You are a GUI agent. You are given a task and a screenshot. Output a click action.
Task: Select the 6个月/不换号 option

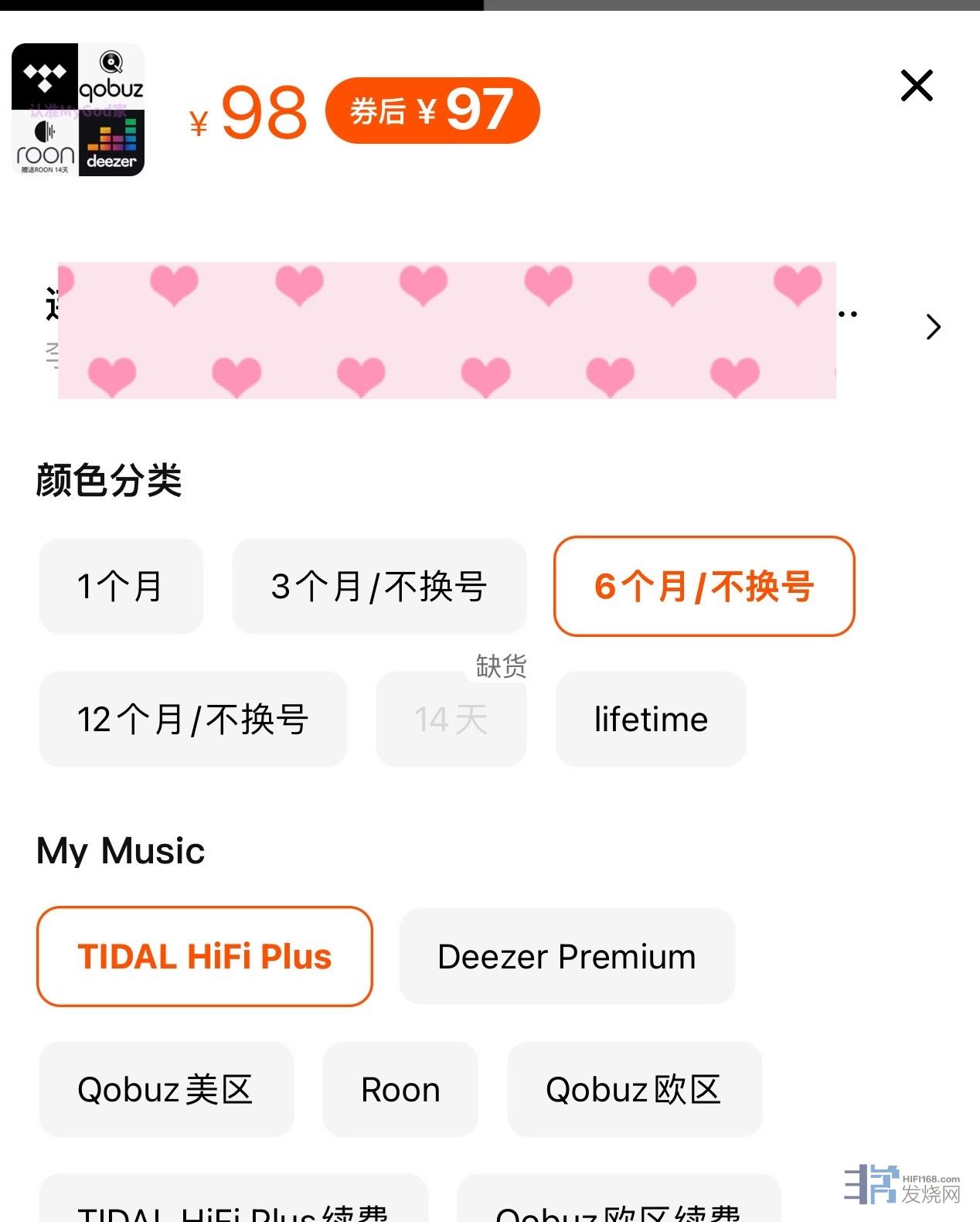(704, 587)
